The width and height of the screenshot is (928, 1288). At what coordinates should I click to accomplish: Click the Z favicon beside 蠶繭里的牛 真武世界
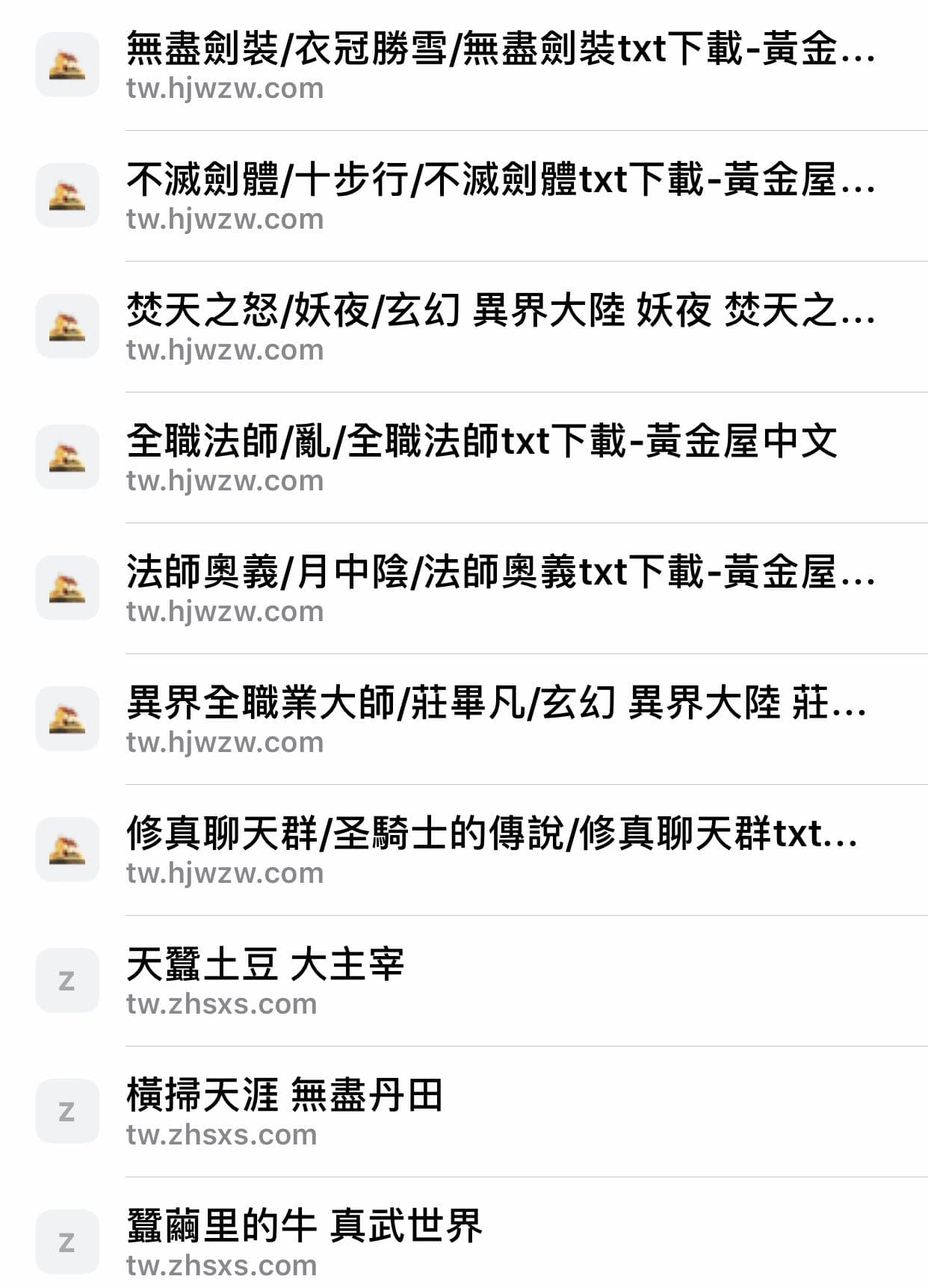[x=66, y=1239]
